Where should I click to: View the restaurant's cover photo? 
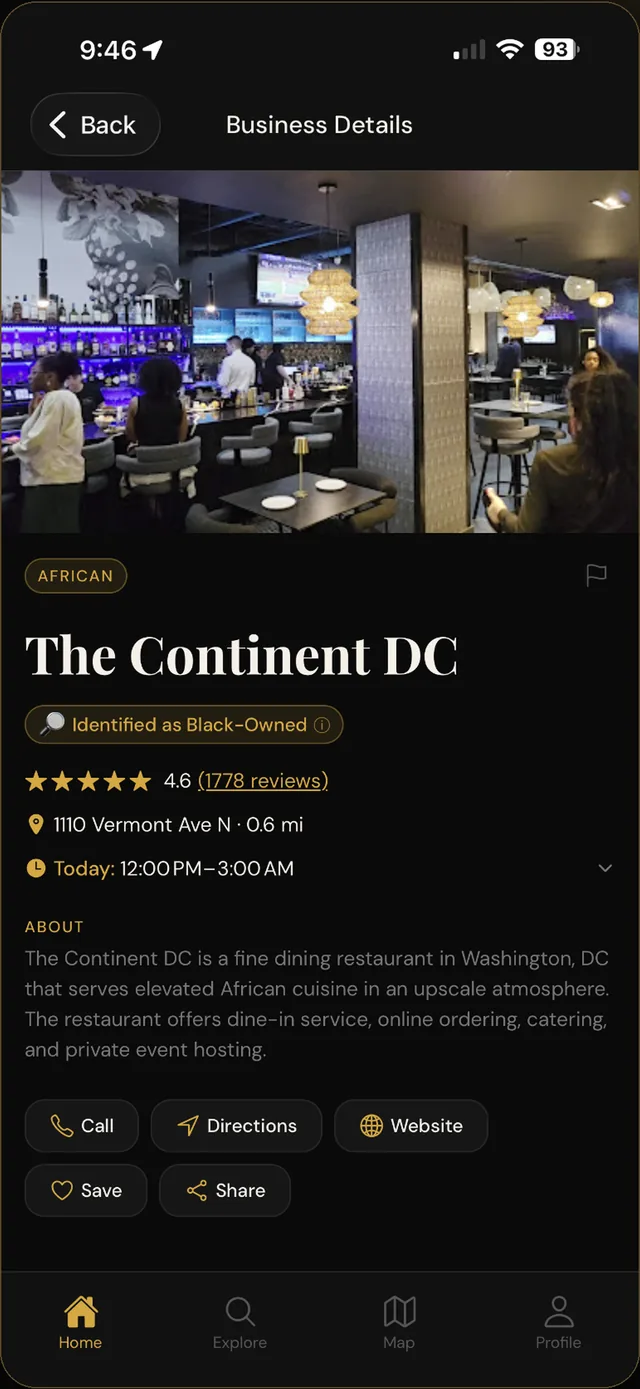[x=320, y=352]
